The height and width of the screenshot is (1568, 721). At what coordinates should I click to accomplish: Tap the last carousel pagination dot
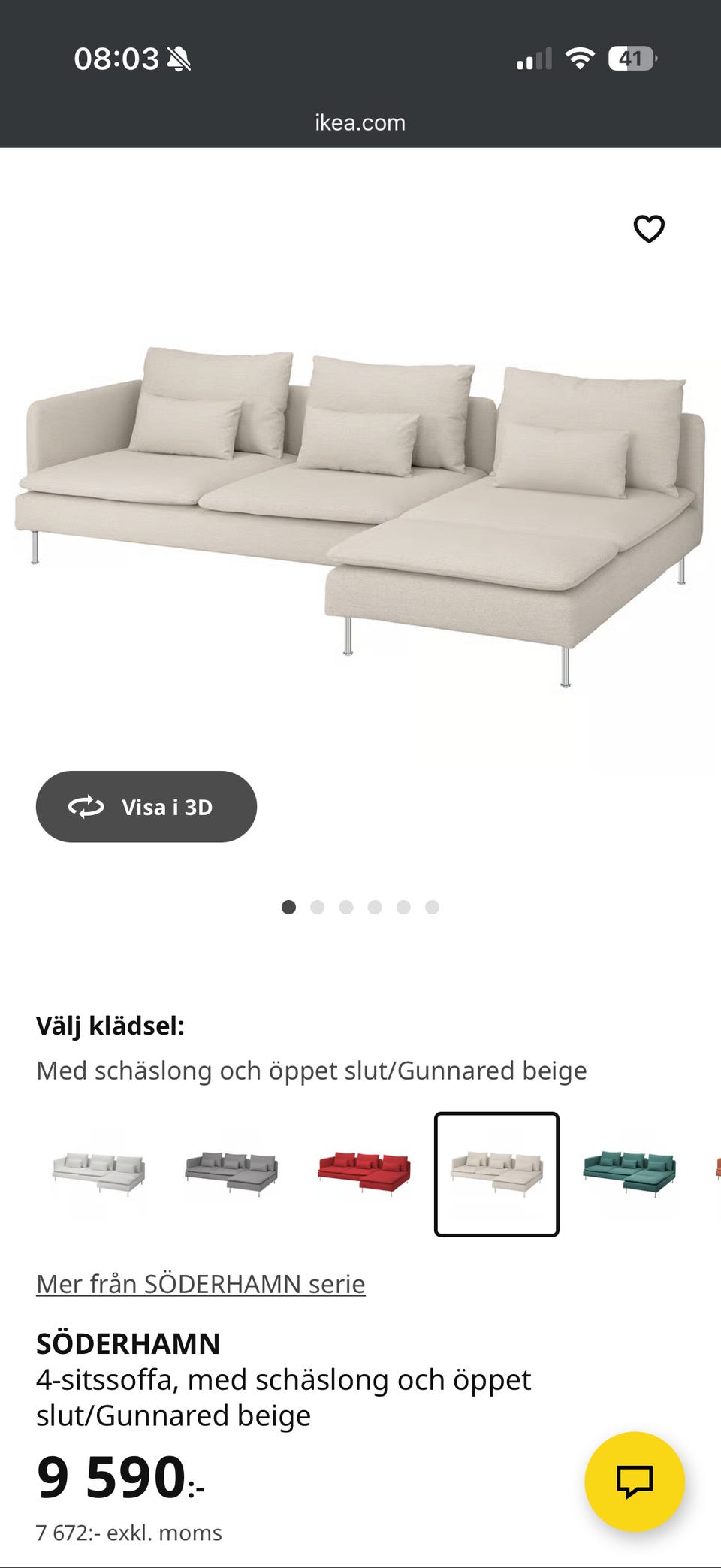(x=432, y=907)
